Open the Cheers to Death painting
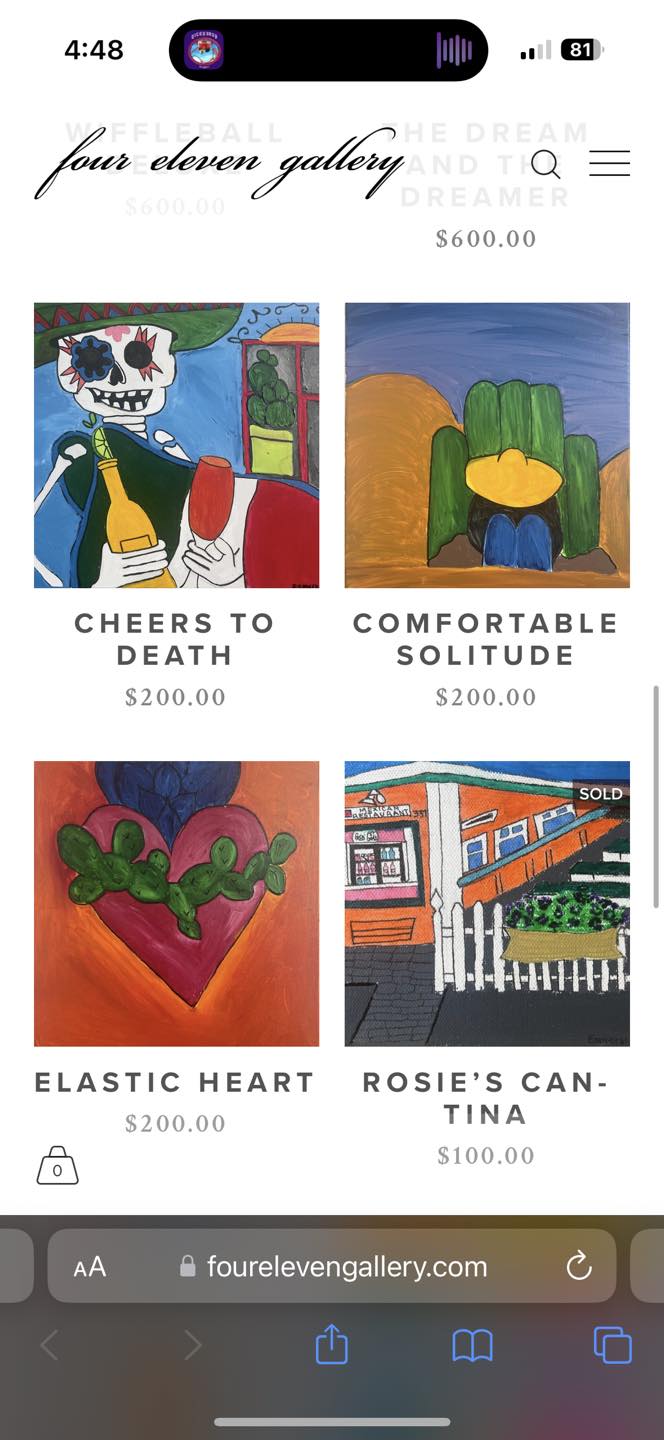This screenshot has height=1440, width=664. [x=176, y=446]
